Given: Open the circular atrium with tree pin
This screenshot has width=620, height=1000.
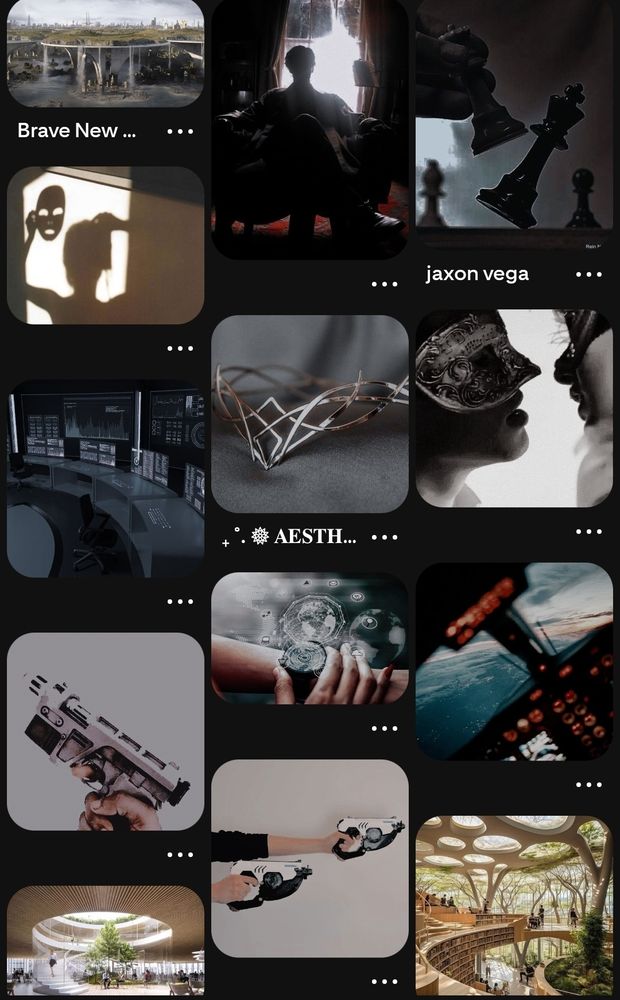Looking at the screenshot, I should [x=105, y=941].
